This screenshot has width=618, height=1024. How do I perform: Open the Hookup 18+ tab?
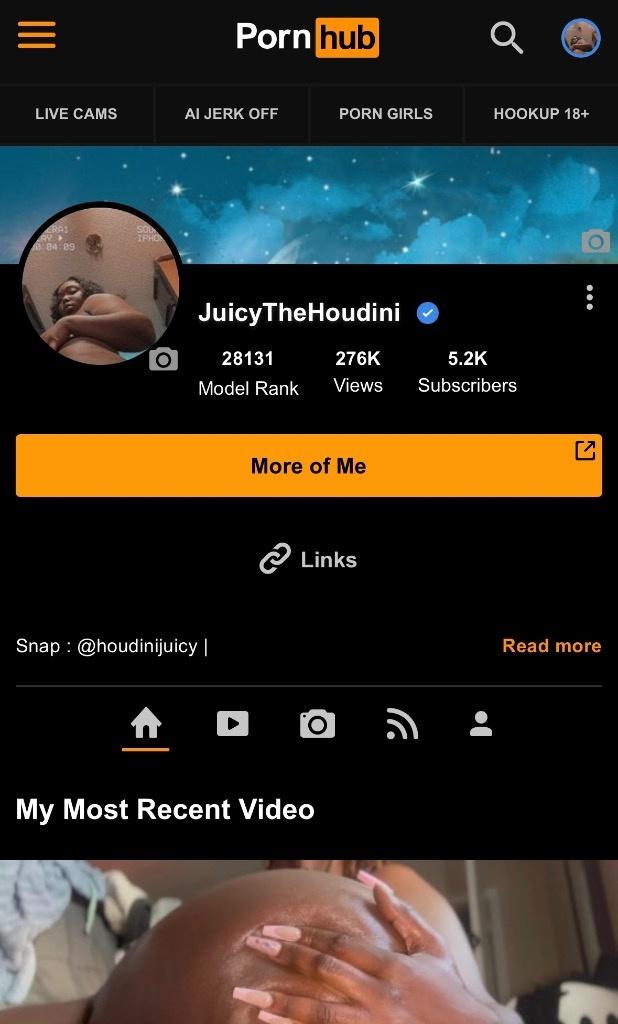(x=541, y=114)
